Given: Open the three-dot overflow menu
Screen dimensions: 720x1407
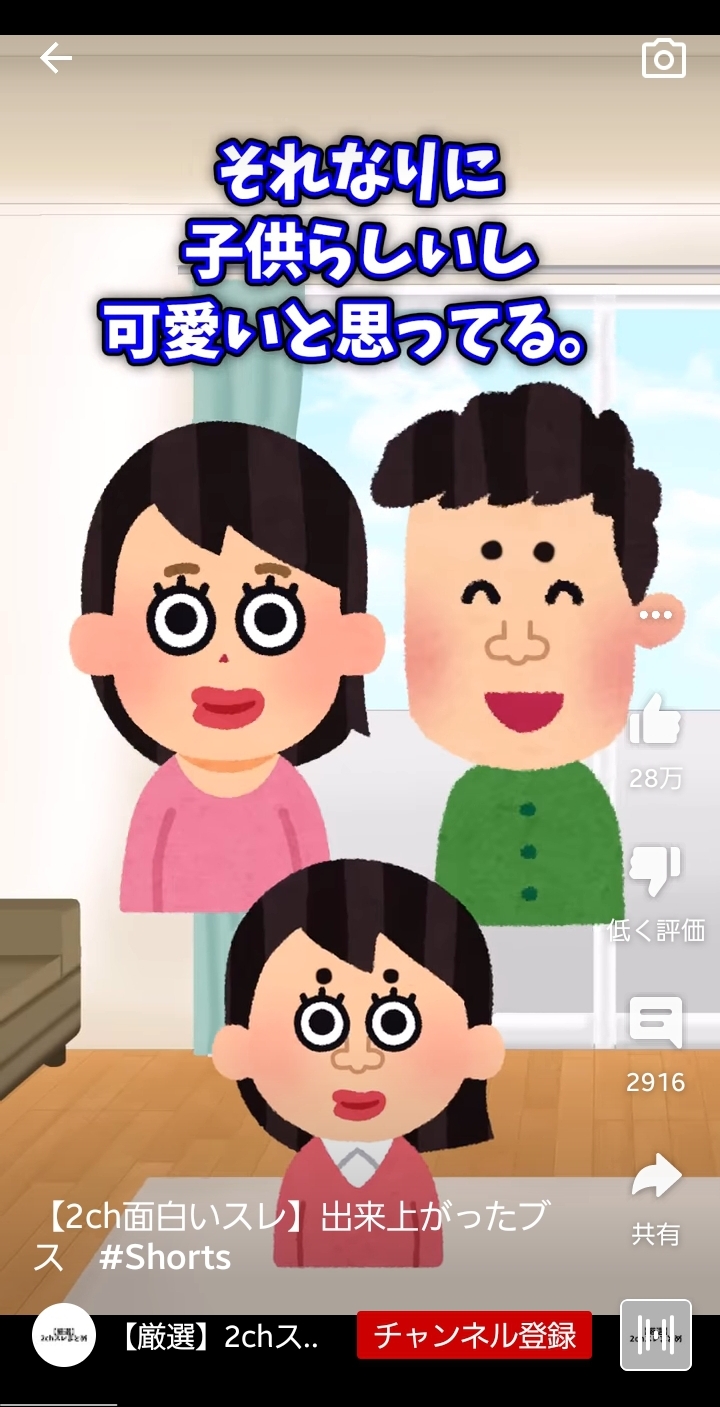Looking at the screenshot, I should click(656, 615).
